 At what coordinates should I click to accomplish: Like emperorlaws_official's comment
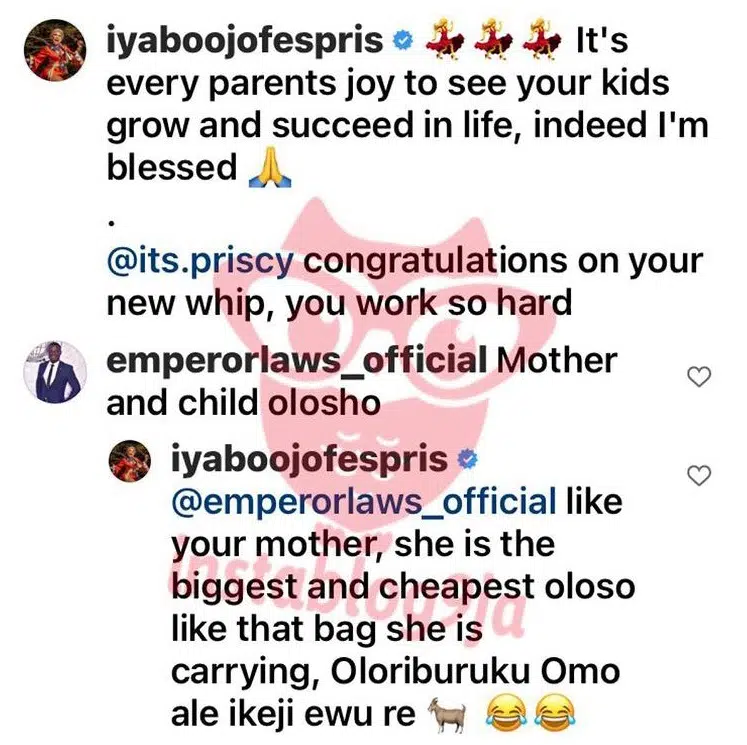tap(701, 376)
